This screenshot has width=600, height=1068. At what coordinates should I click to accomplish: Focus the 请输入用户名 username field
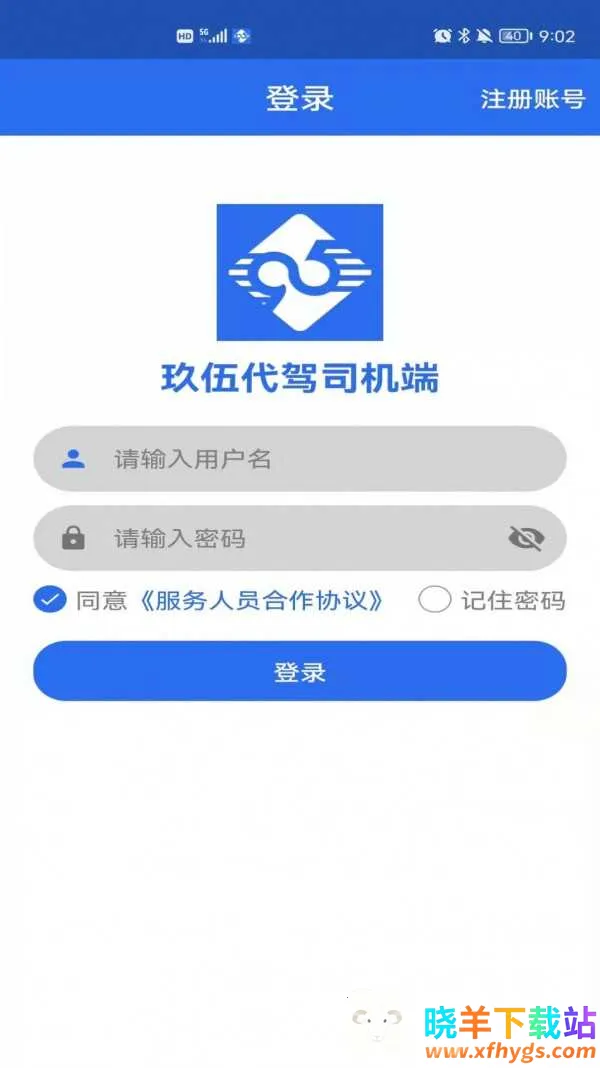point(300,459)
